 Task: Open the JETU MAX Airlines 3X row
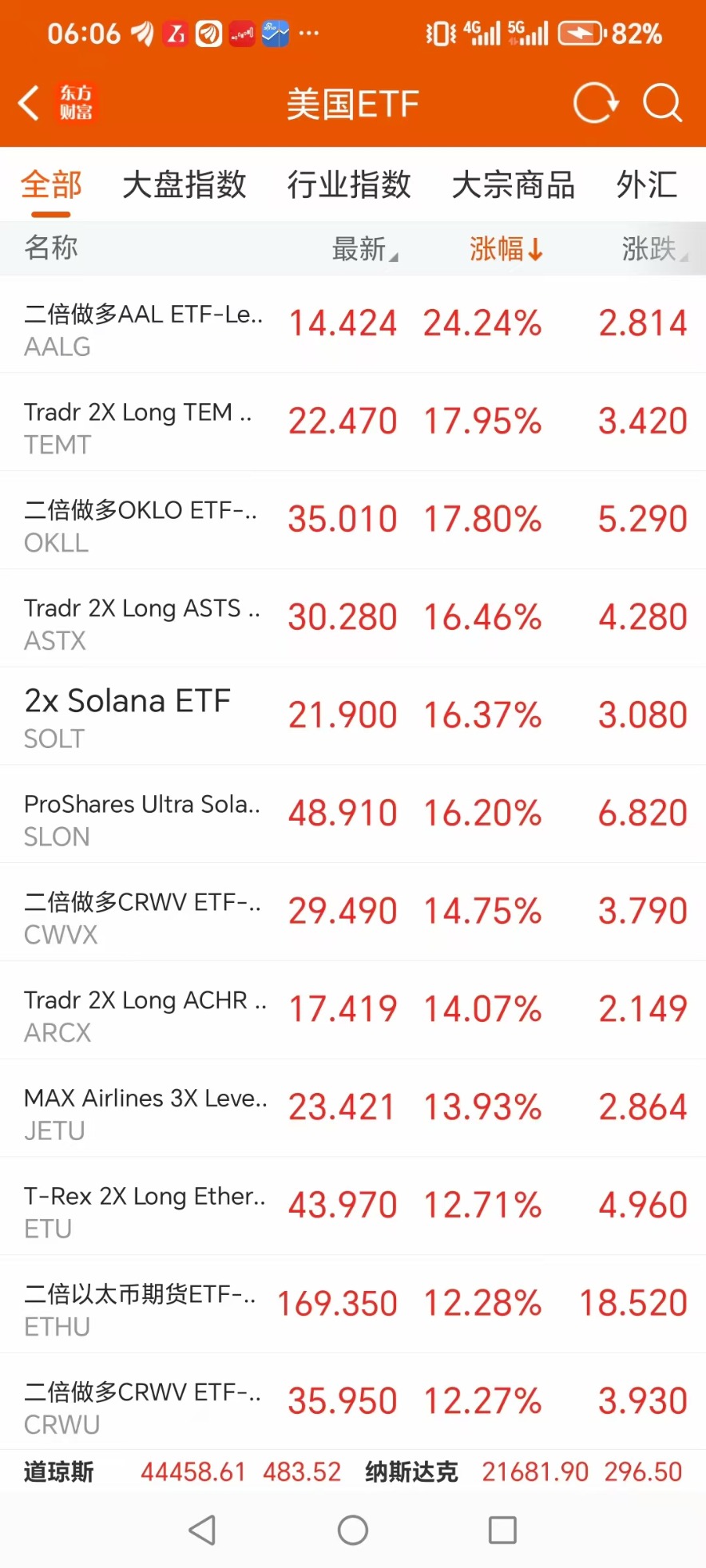353,1109
